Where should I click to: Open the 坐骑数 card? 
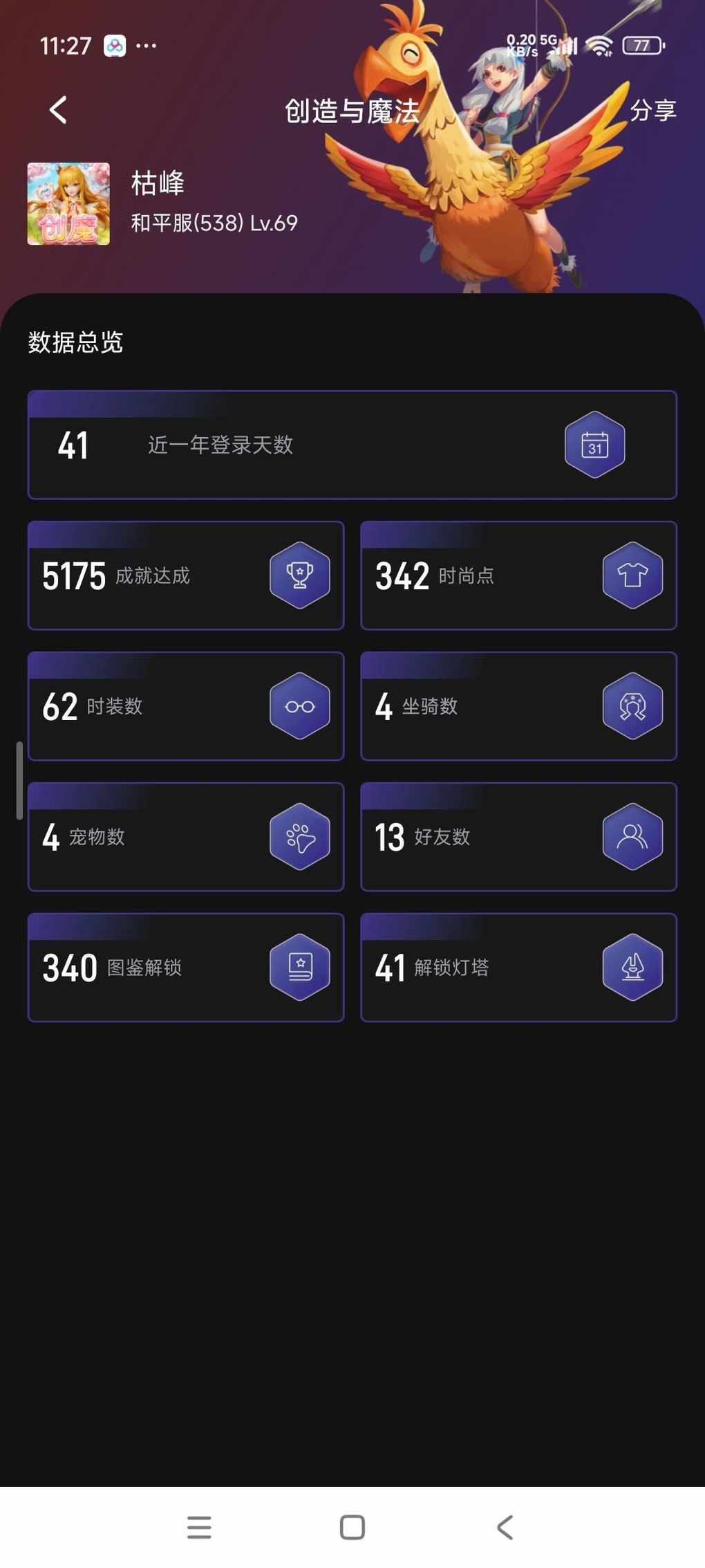click(518, 706)
